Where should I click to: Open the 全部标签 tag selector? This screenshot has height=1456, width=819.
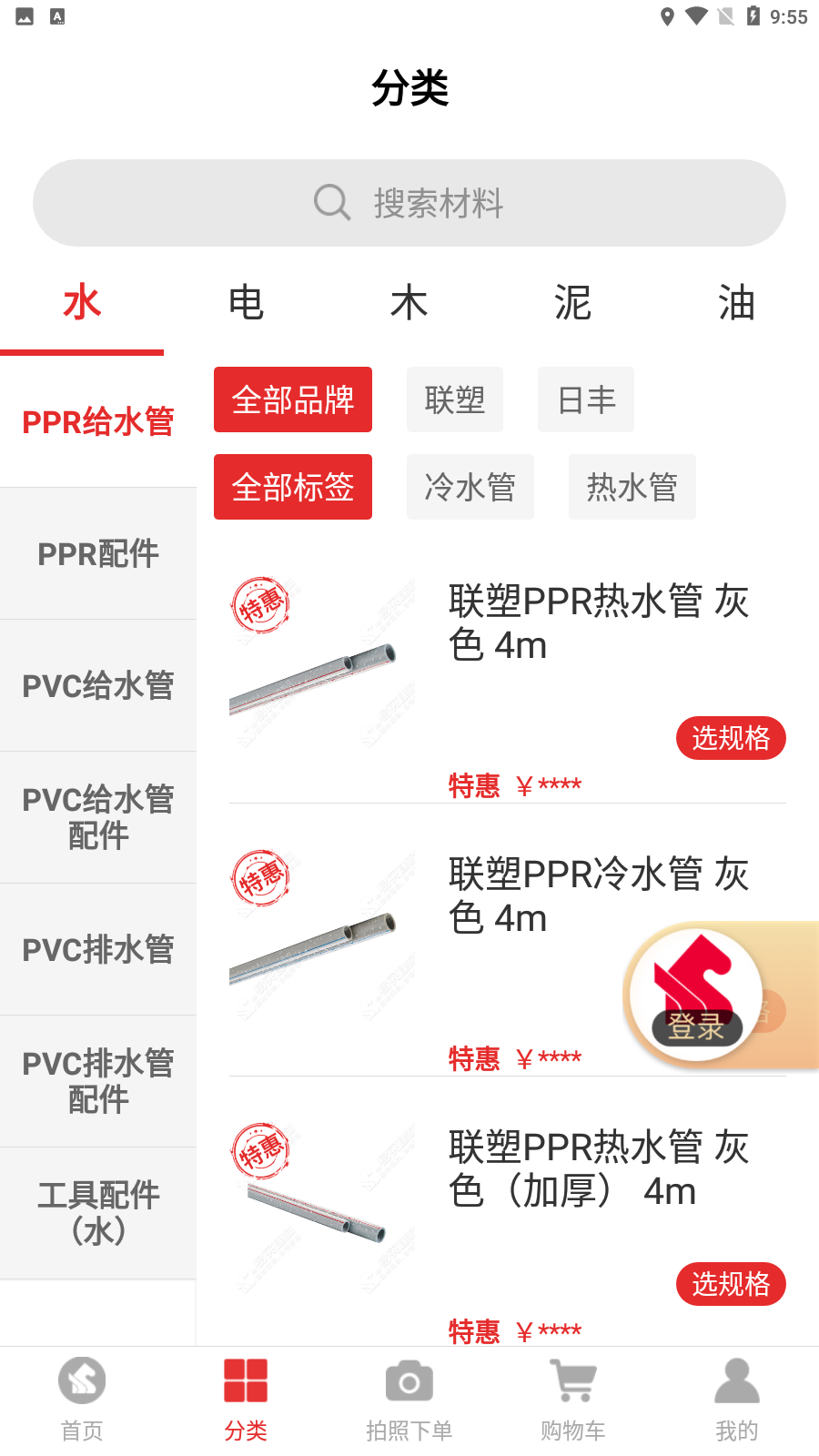[x=292, y=487]
